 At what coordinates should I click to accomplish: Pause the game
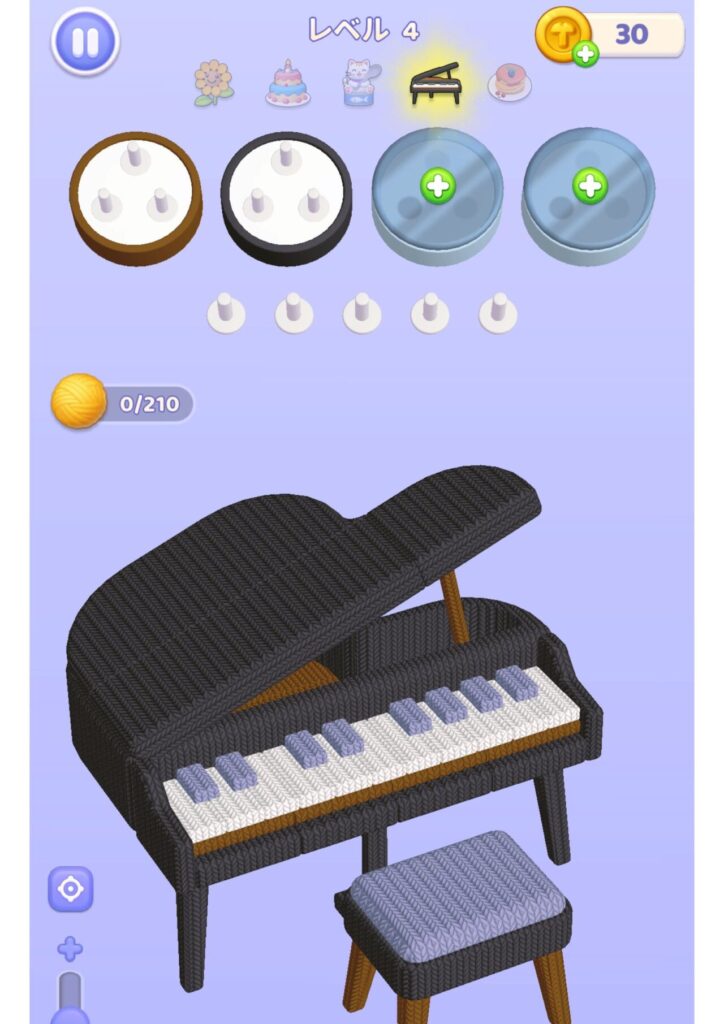coord(85,42)
